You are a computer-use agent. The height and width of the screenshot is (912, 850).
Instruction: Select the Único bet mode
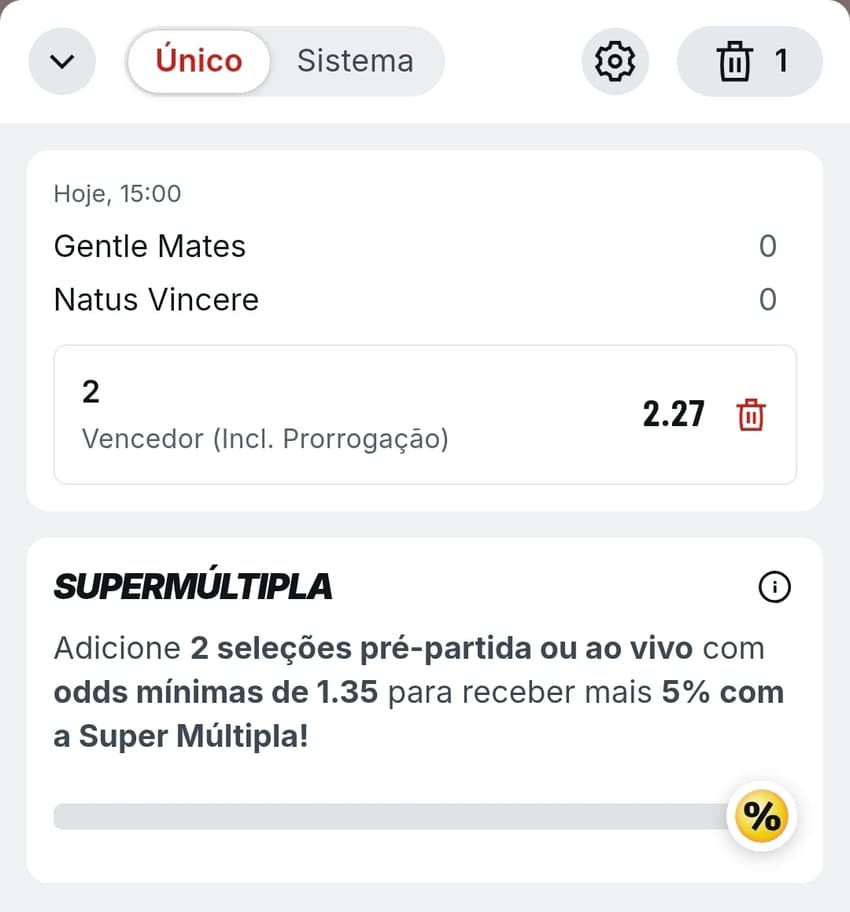197,61
